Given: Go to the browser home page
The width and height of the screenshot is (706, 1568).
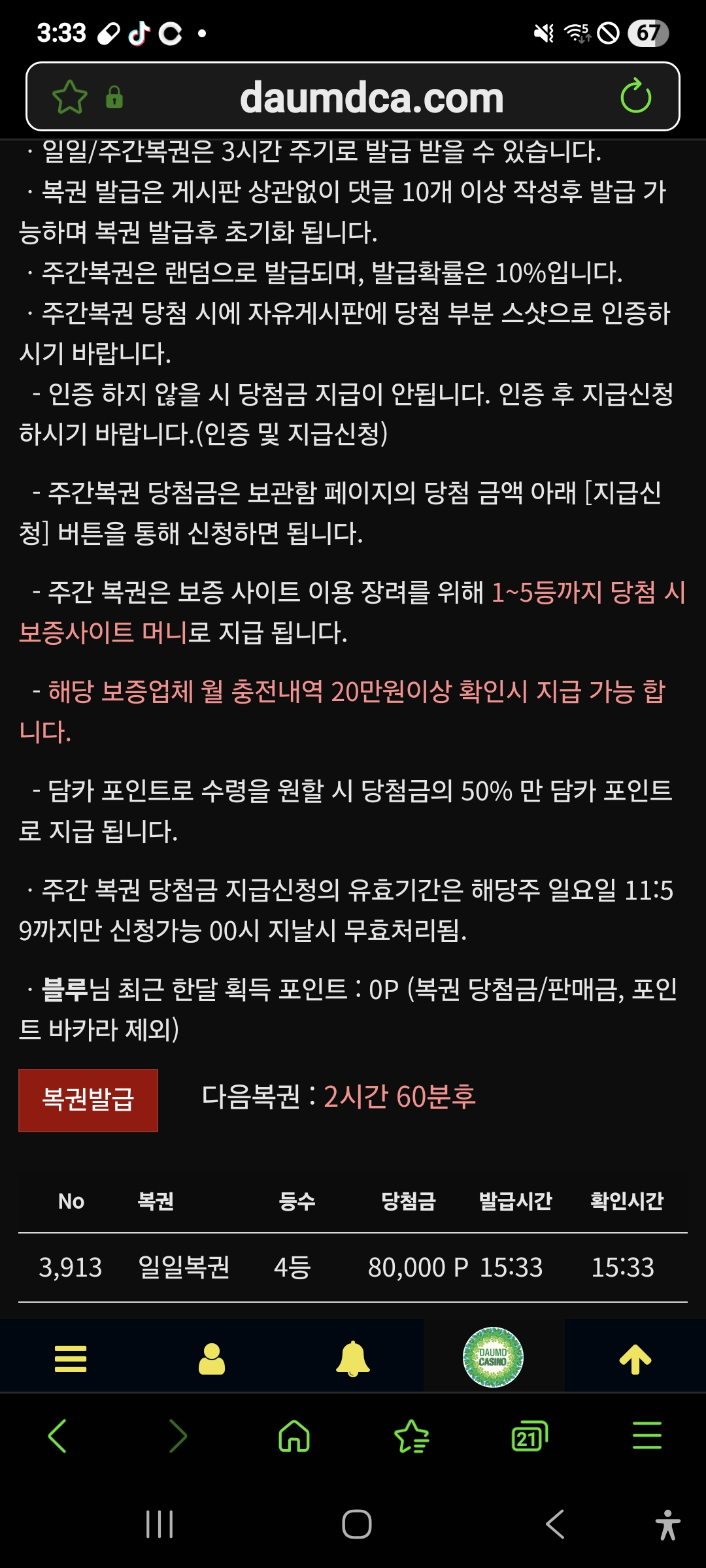Looking at the screenshot, I should coord(294,1436).
